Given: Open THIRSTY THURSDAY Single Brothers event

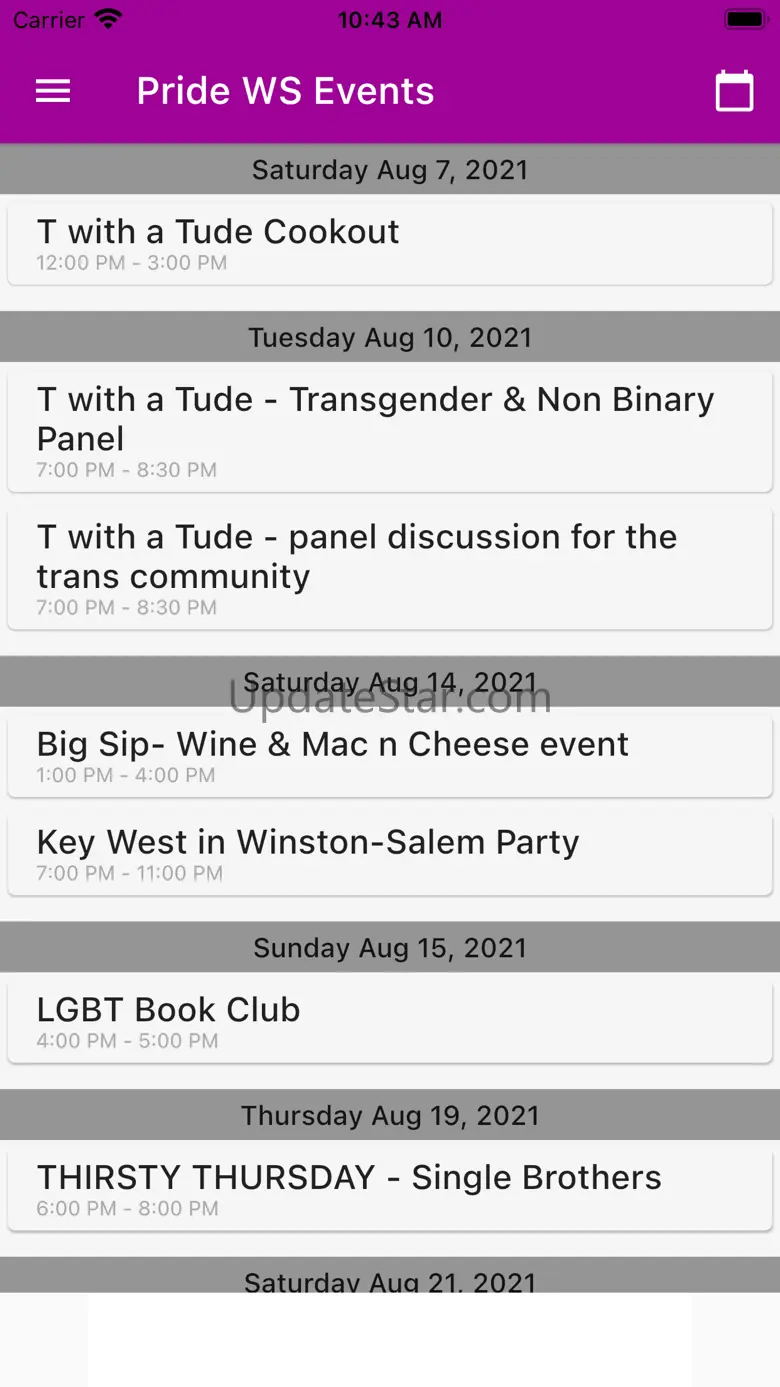Looking at the screenshot, I should click(x=389, y=1189).
